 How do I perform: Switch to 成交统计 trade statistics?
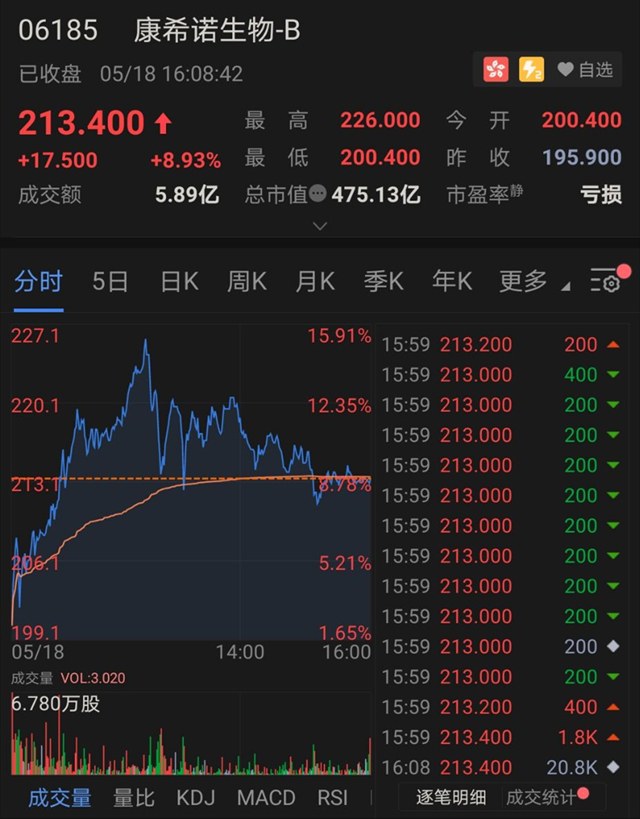tap(541, 797)
